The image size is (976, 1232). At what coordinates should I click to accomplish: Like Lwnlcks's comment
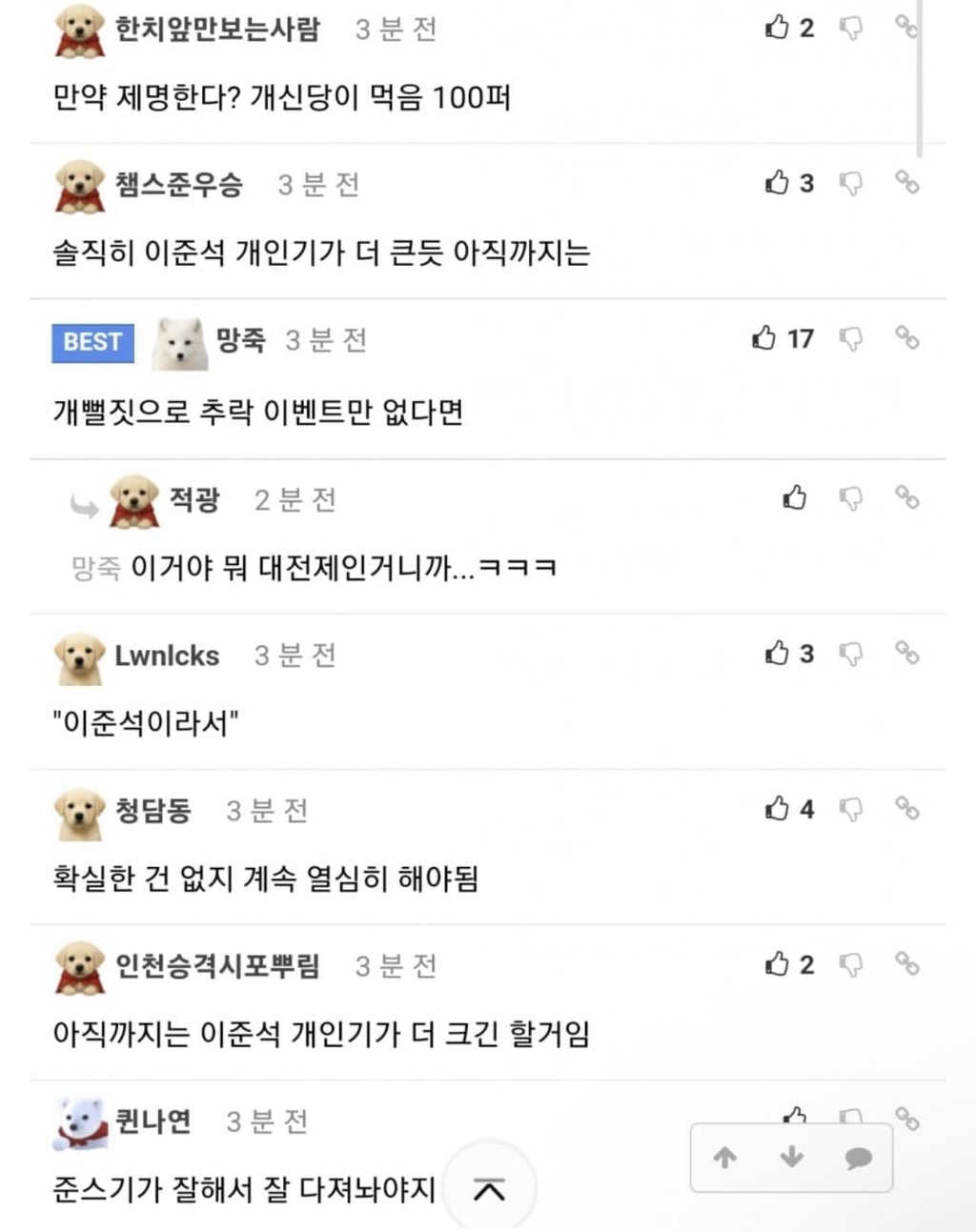[778, 654]
